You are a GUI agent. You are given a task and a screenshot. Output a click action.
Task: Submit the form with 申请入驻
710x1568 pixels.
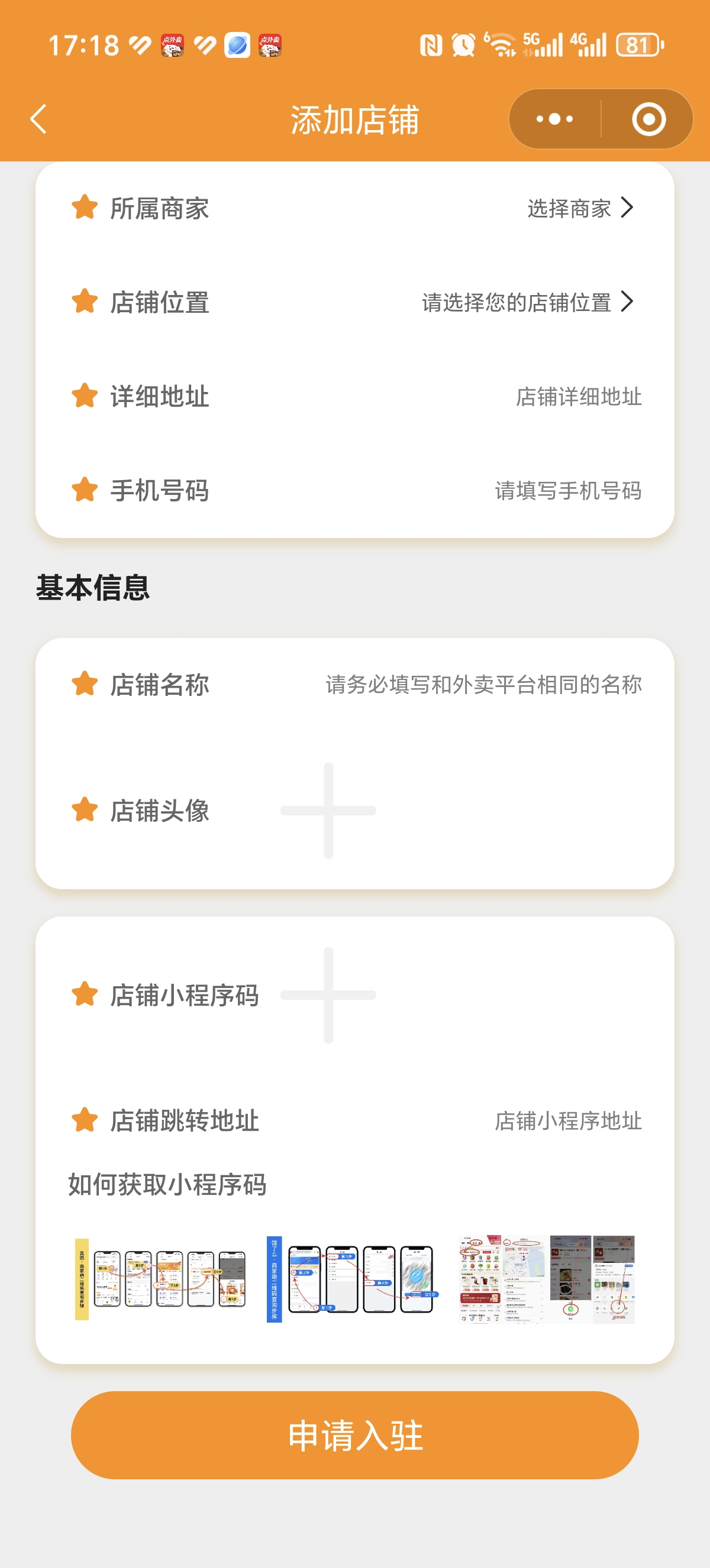point(355,1435)
